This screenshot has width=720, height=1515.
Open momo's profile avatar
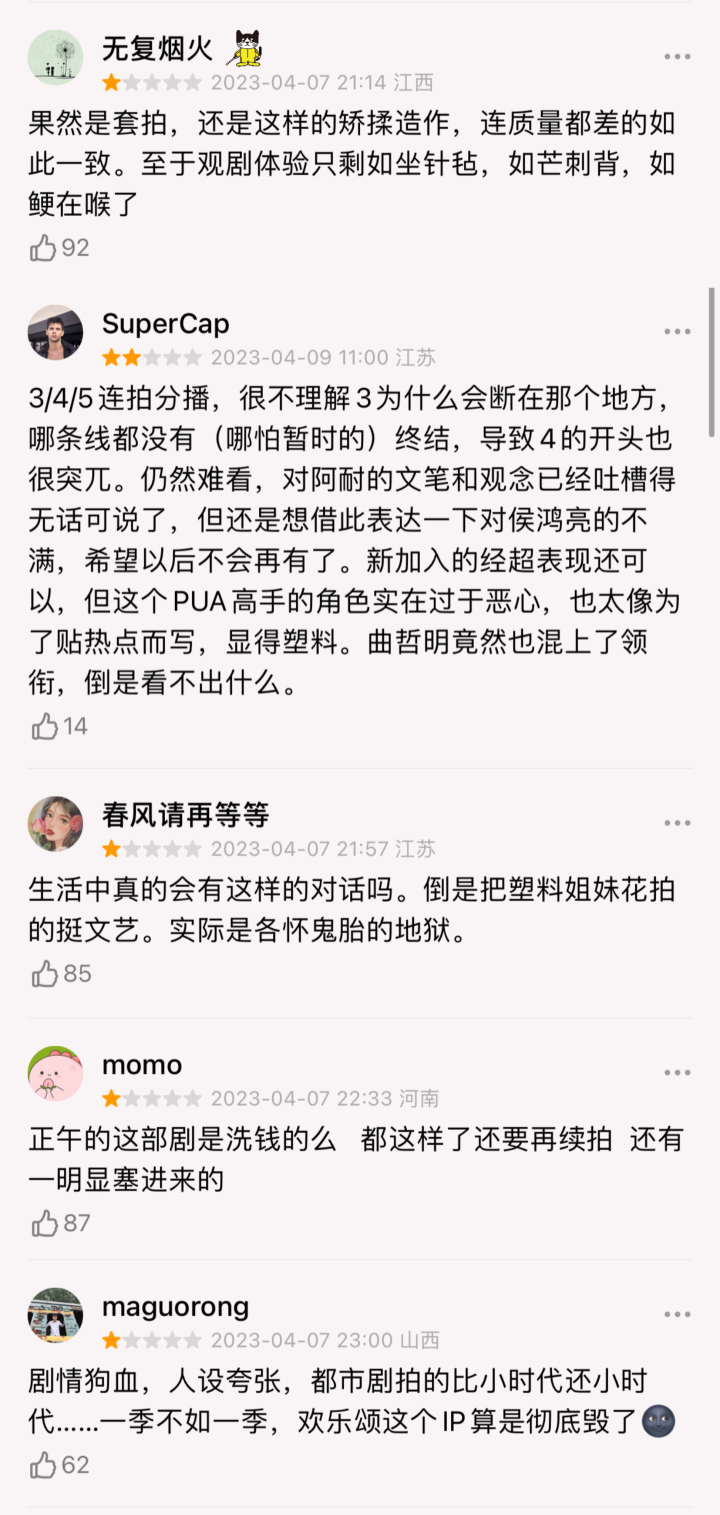pos(55,1073)
